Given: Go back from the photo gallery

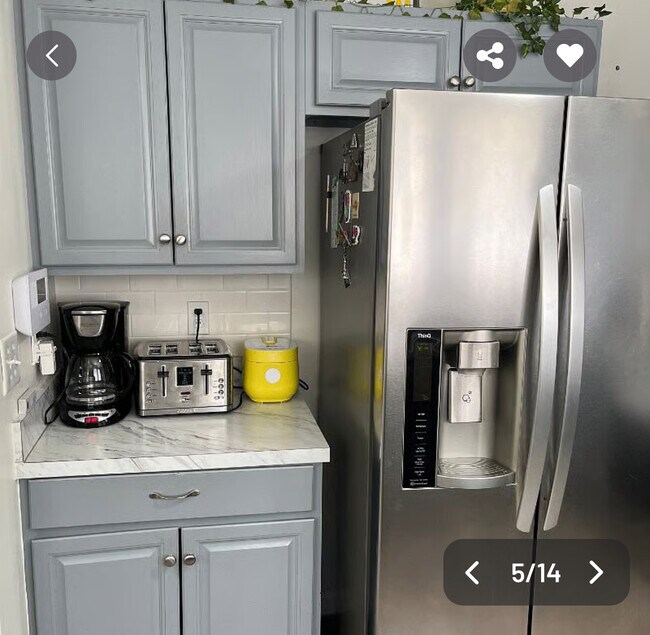Looking at the screenshot, I should (x=51, y=56).
